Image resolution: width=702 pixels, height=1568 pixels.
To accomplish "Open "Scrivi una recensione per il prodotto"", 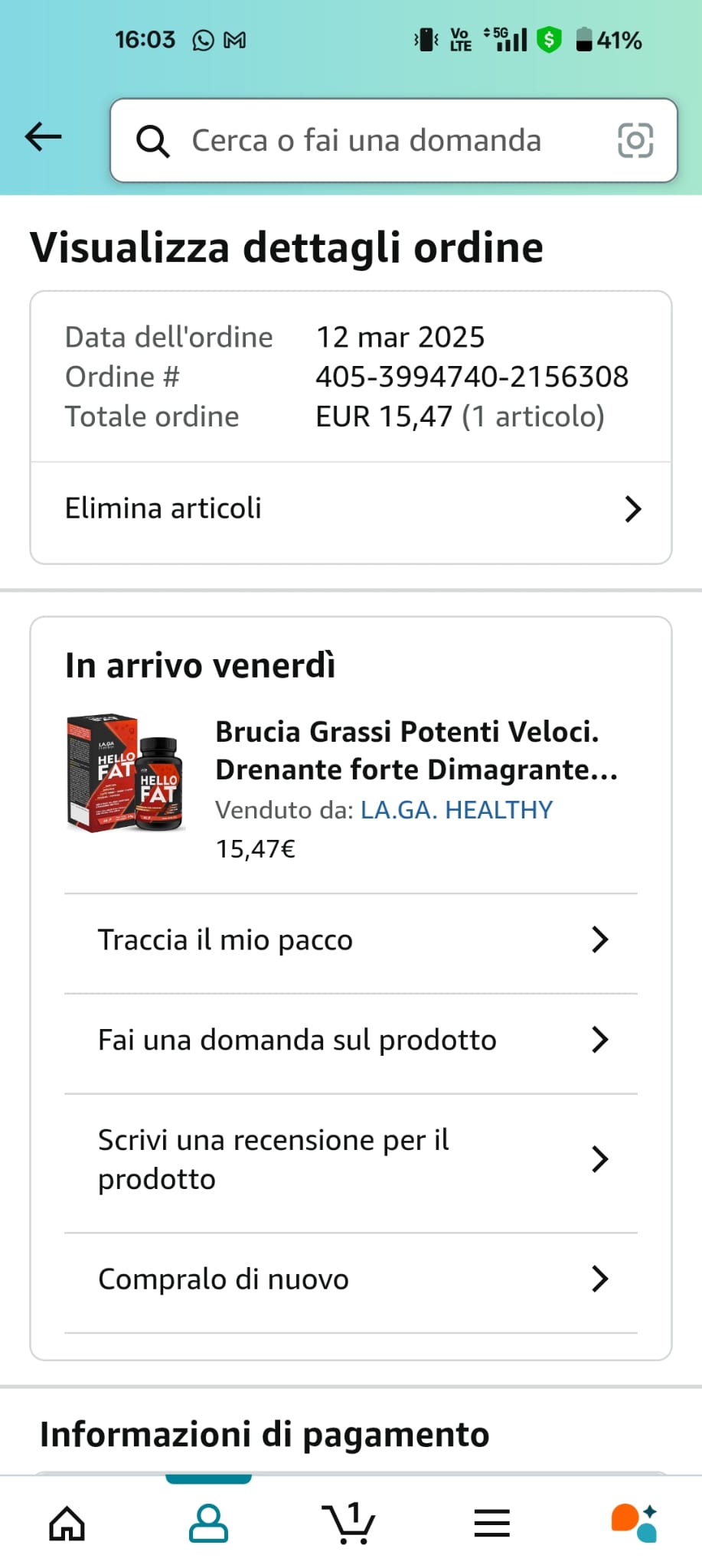I will click(351, 1159).
